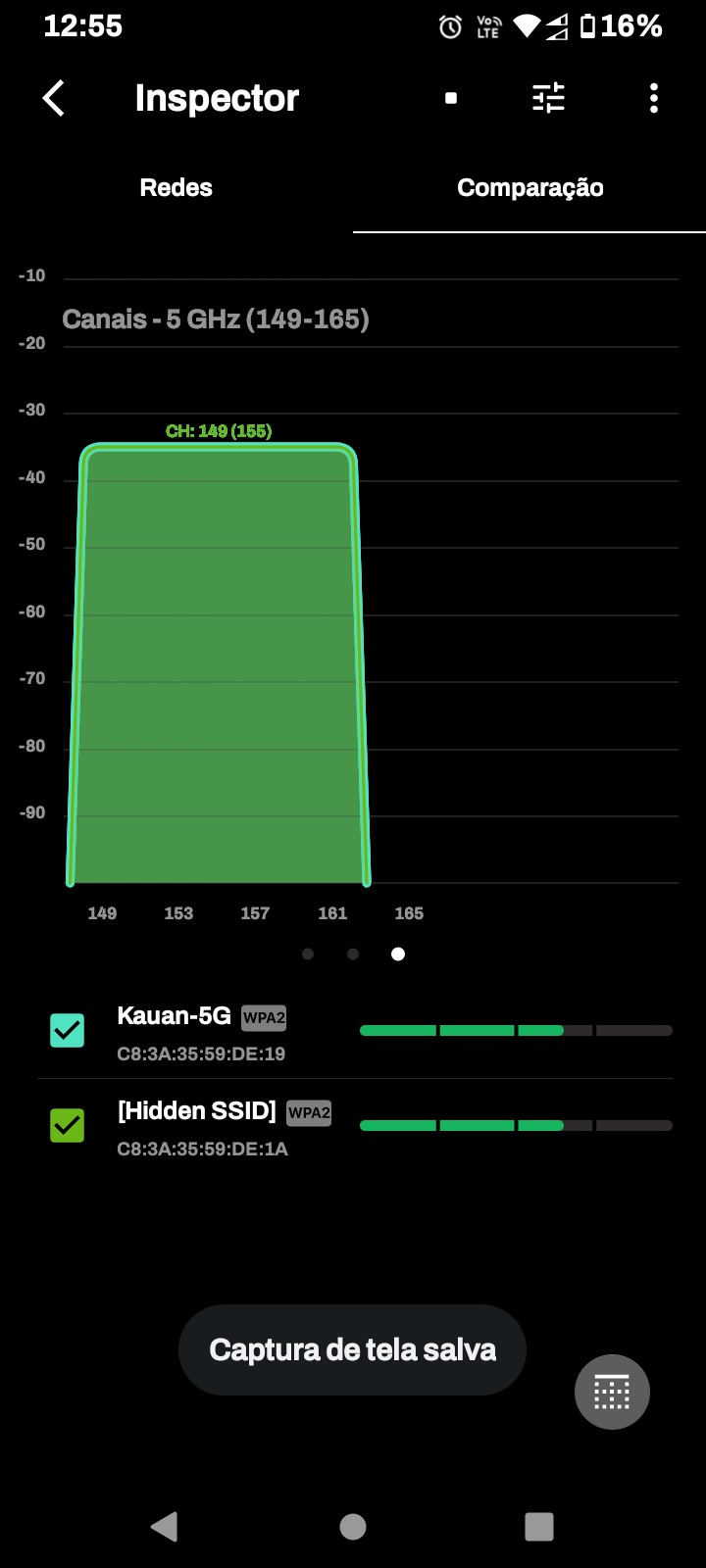706x1568 pixels.
Task: Open the three-dot overflow menu
Action: point(654,98)
